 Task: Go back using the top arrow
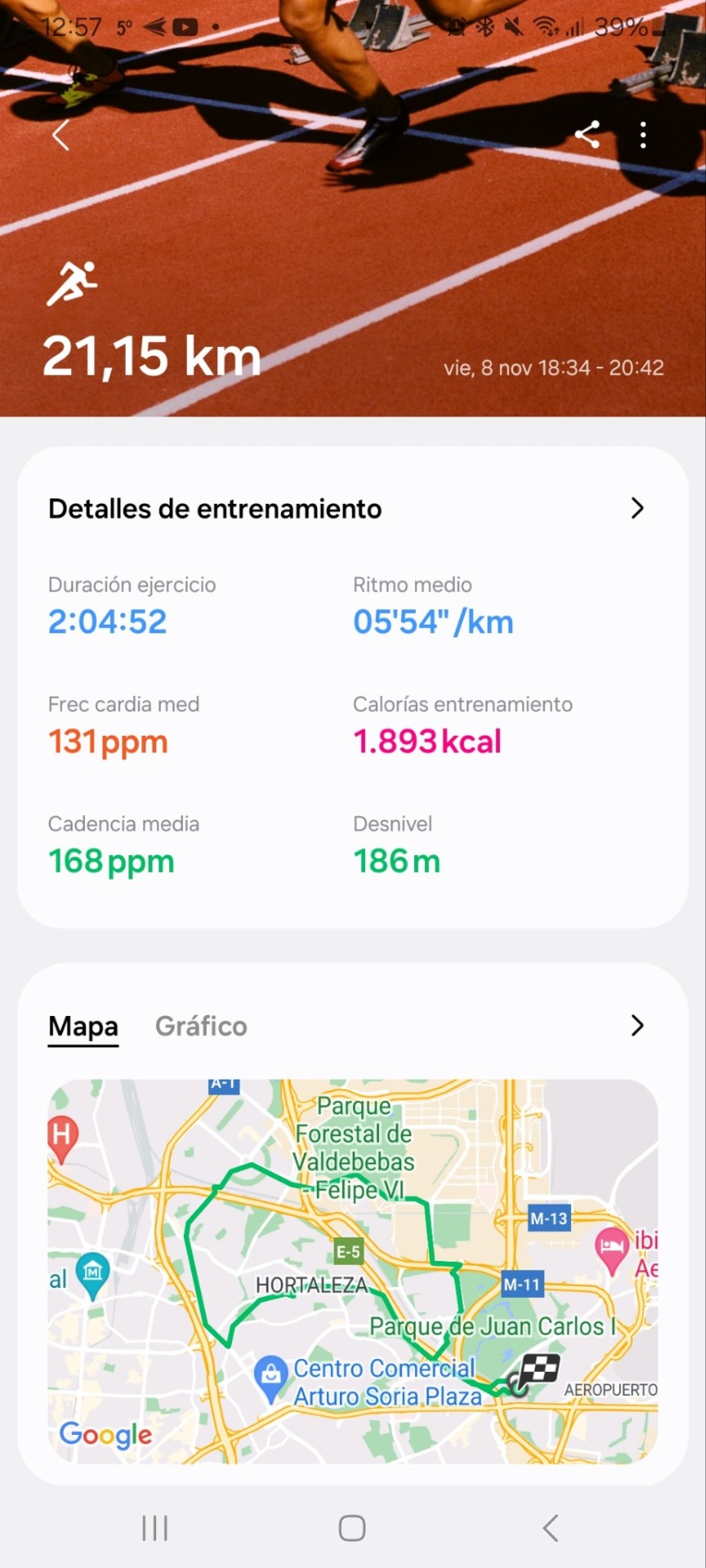click(60, 135)
